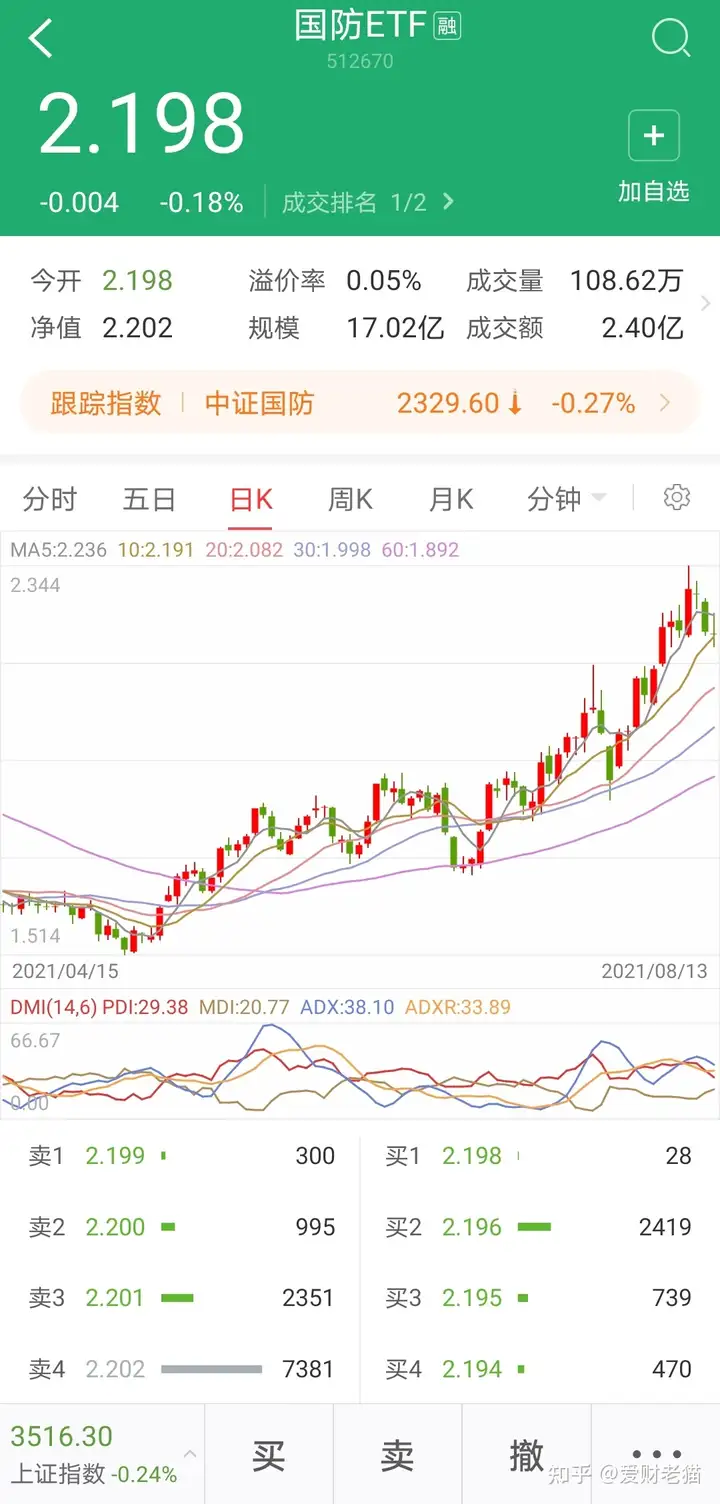
Task: Open the three-dot more menu
Action: (x=656, y=1455)
